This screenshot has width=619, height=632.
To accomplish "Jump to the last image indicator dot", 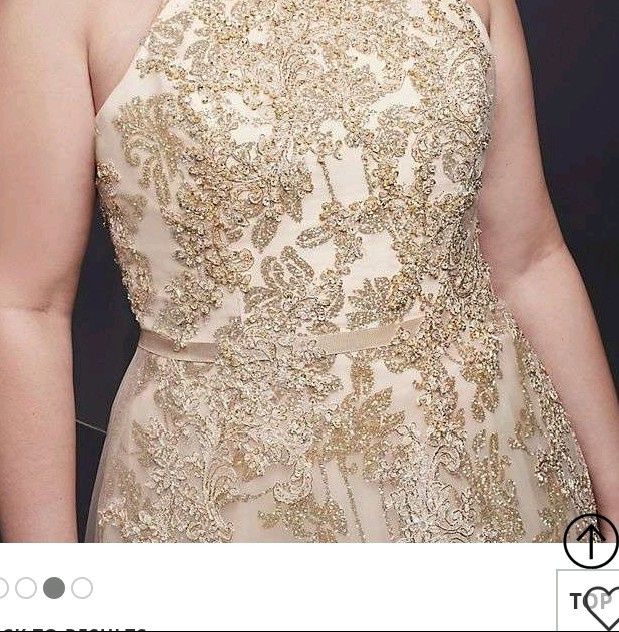I will click(x=82, y=588).
